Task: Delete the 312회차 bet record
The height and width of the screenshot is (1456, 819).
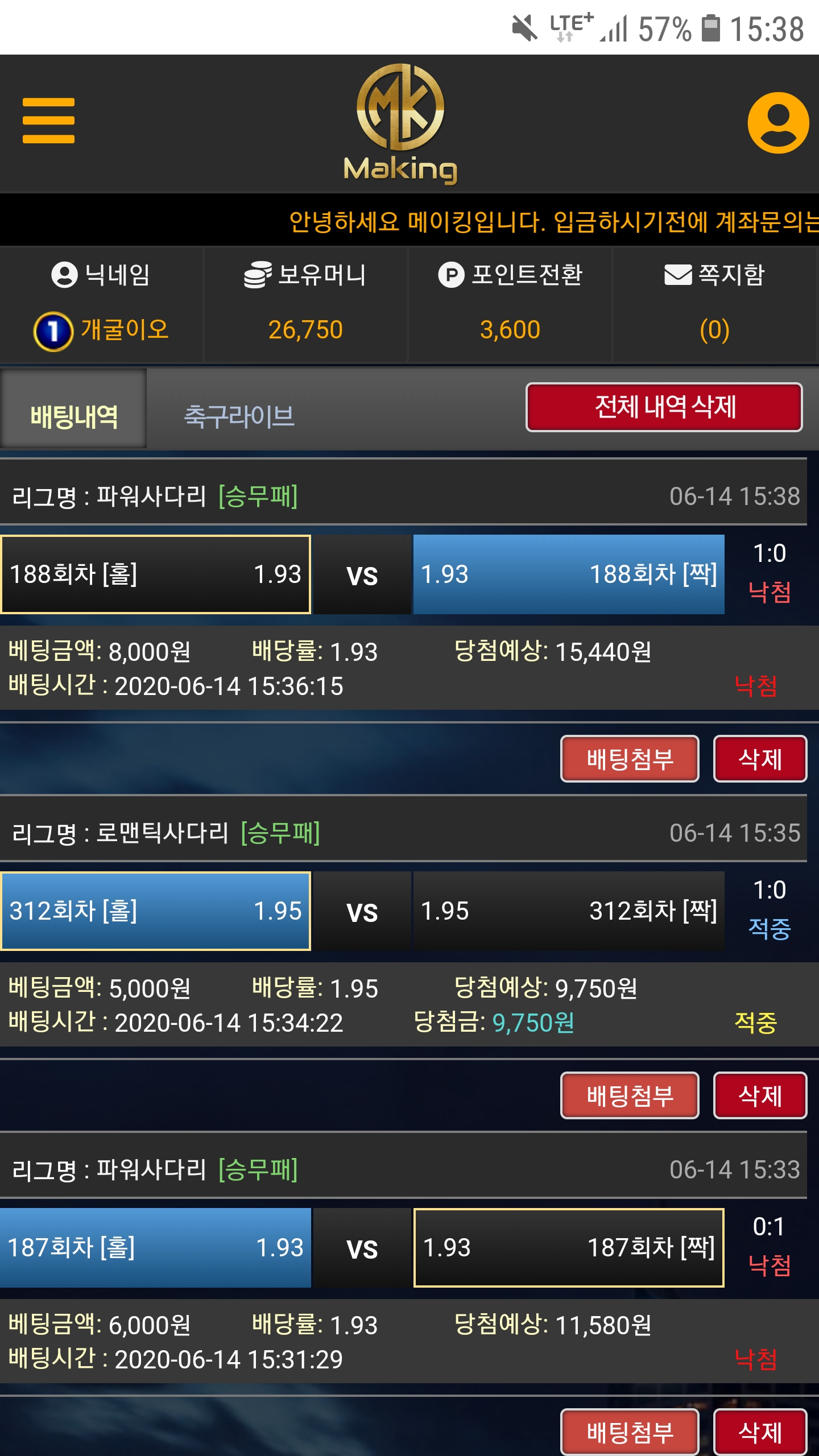Action: tap(760, 1096)
